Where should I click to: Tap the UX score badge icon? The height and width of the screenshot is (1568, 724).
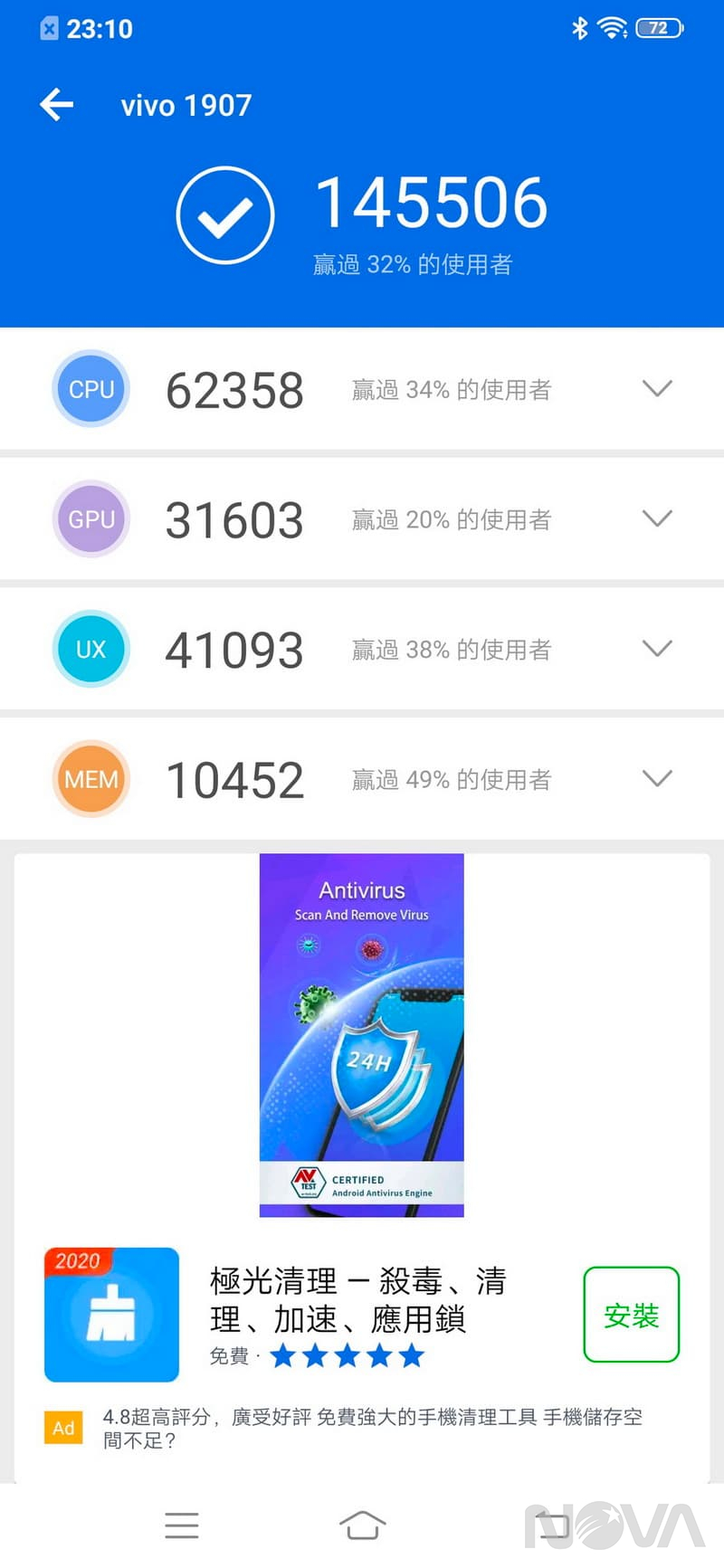click(x=90, y=649)
